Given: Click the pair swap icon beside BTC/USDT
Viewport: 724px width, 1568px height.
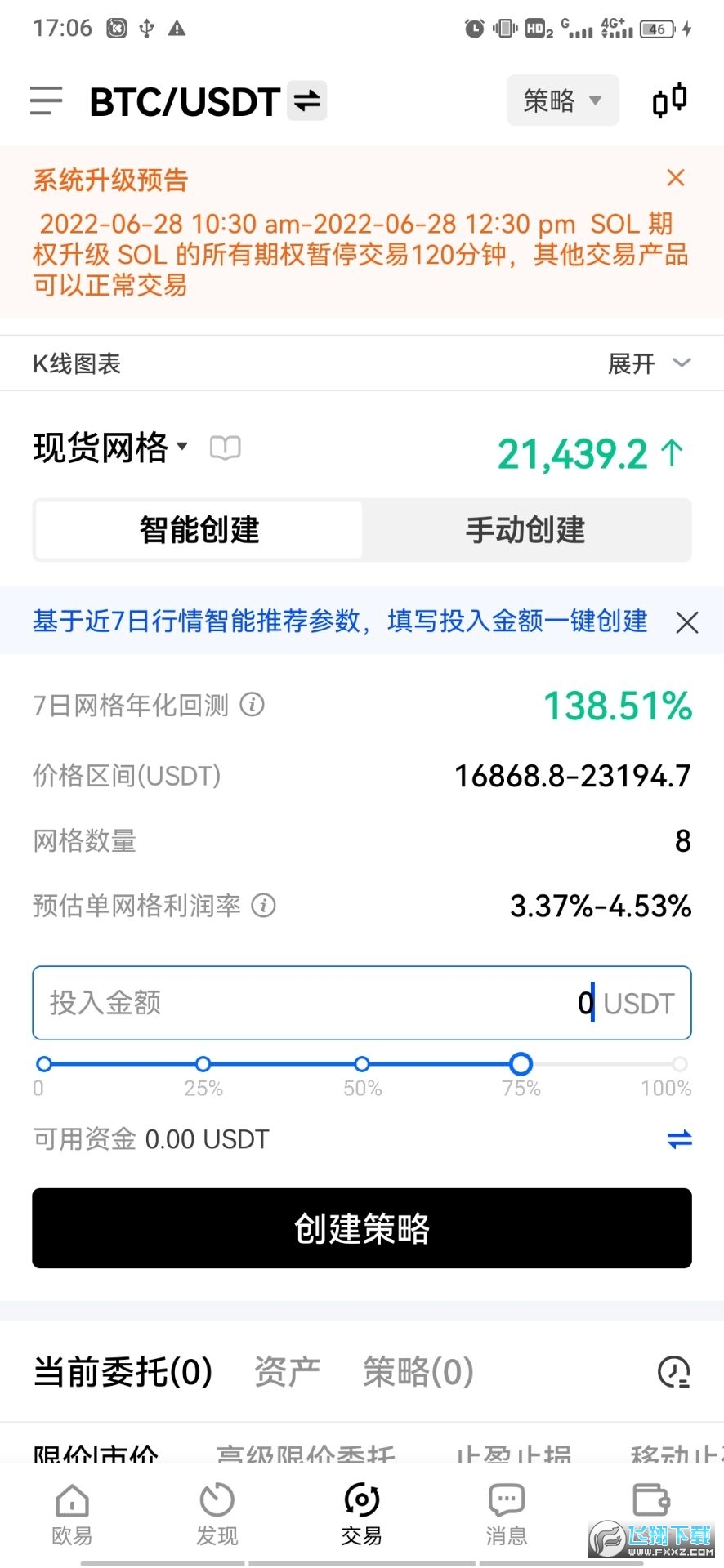Looking at the screenshot, I should pos(306,101).
